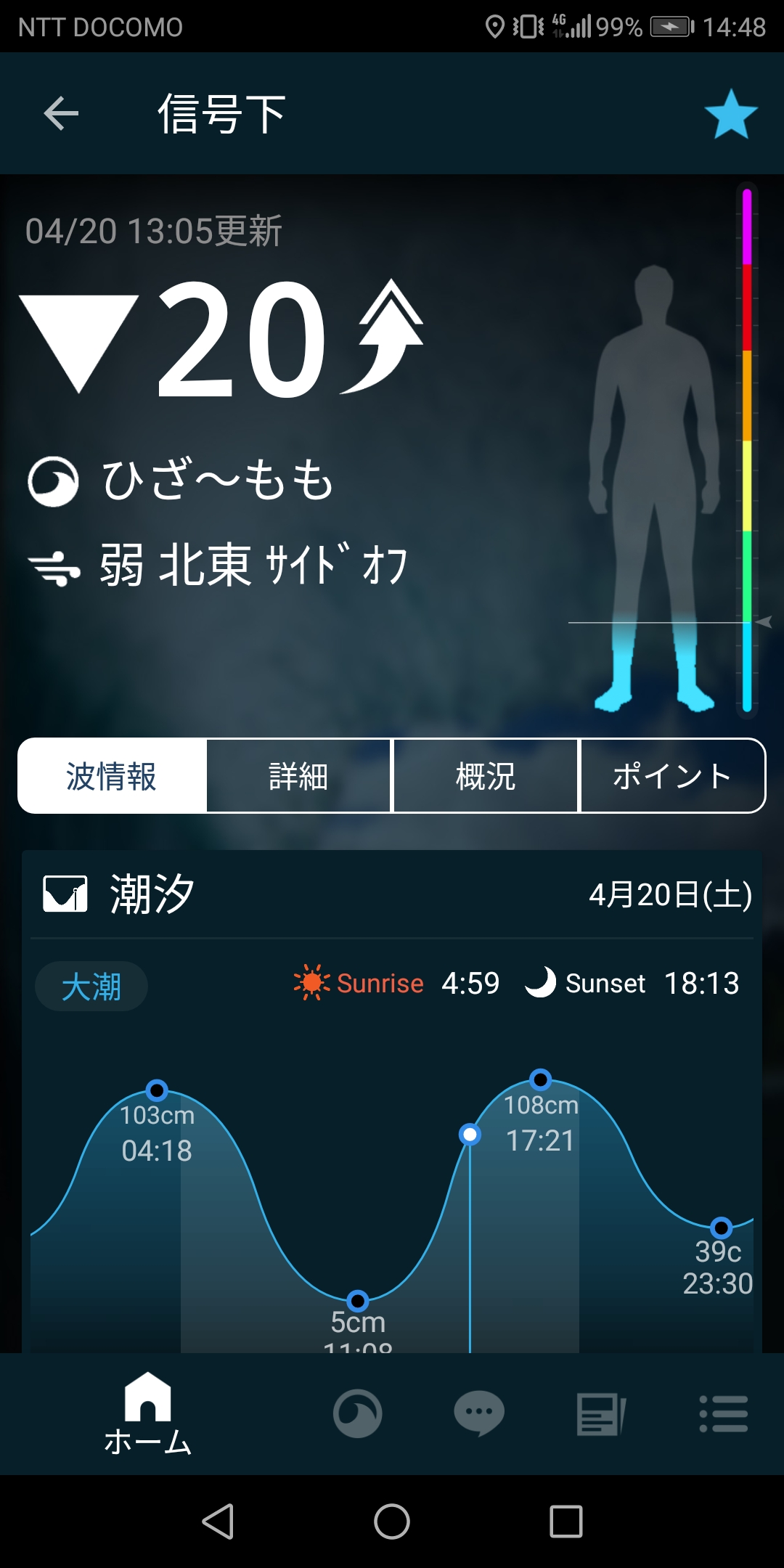
Task: Open the chat bubble tab
Action: click(479, 1413)
